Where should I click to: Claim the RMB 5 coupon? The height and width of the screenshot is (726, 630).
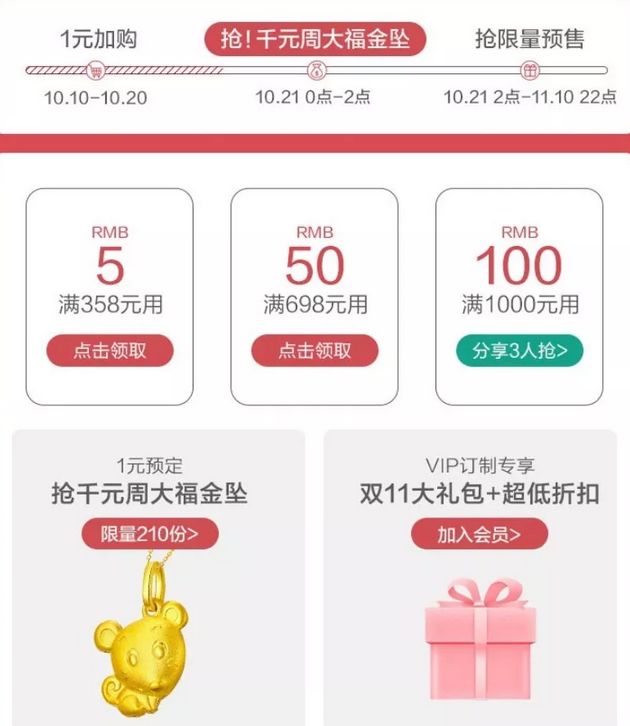[x=109, y=350]
